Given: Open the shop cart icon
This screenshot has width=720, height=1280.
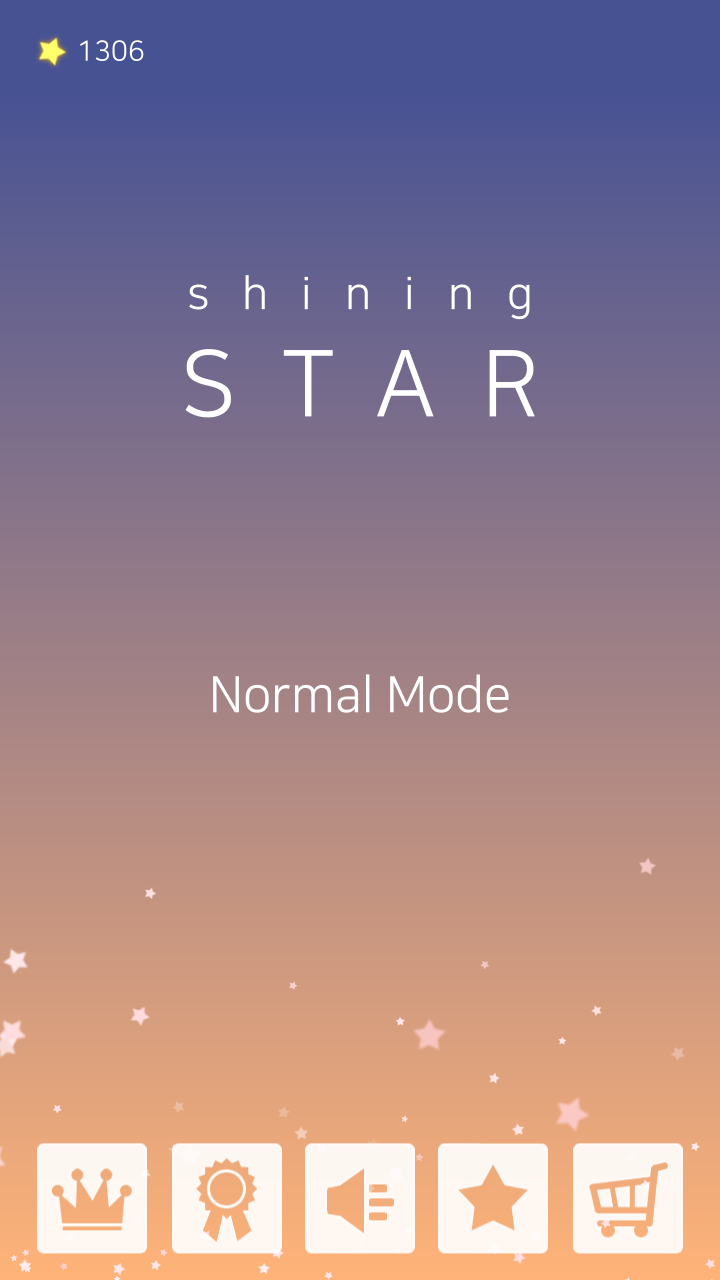Looking at the screenshot, I should tap(627, 1198).
